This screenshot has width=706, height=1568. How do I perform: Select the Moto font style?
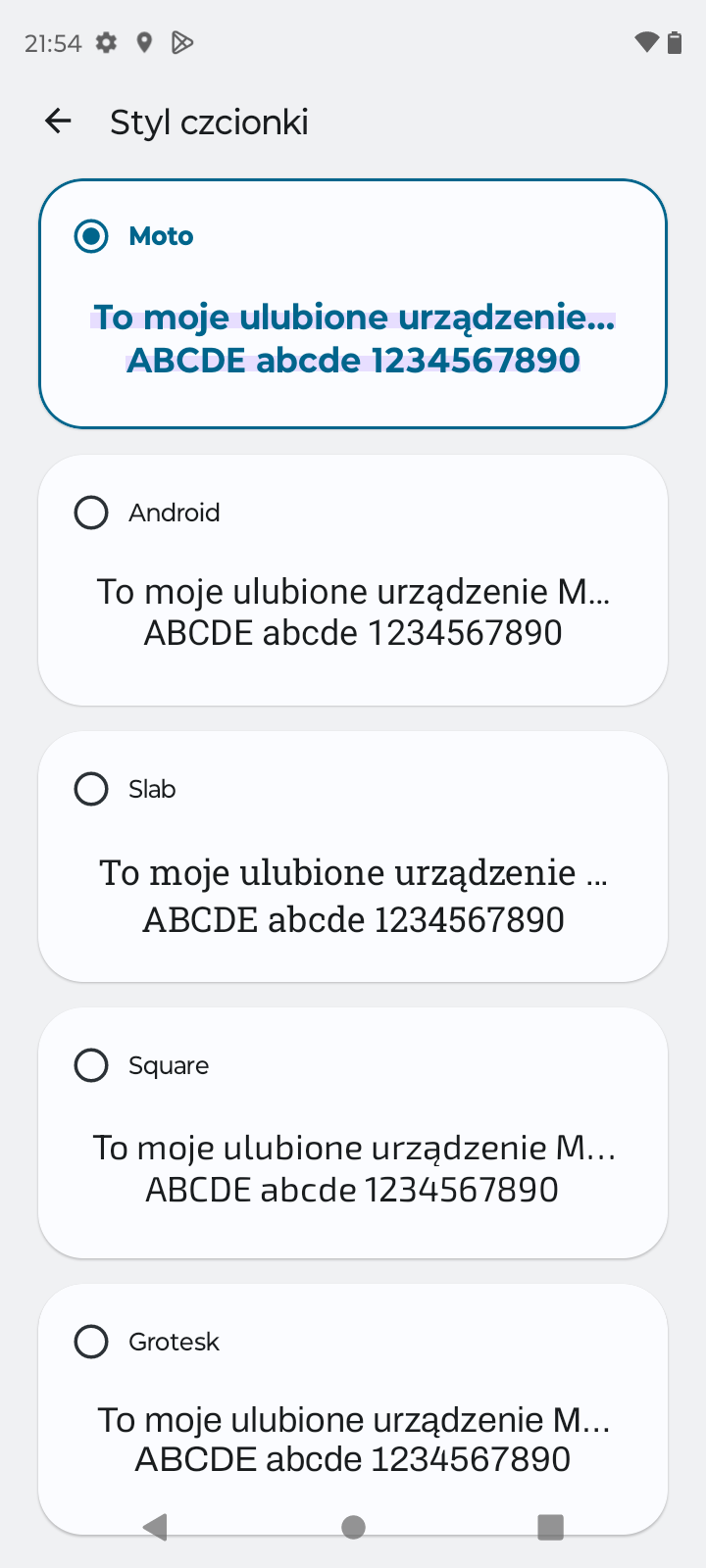[x=92, y=236]
